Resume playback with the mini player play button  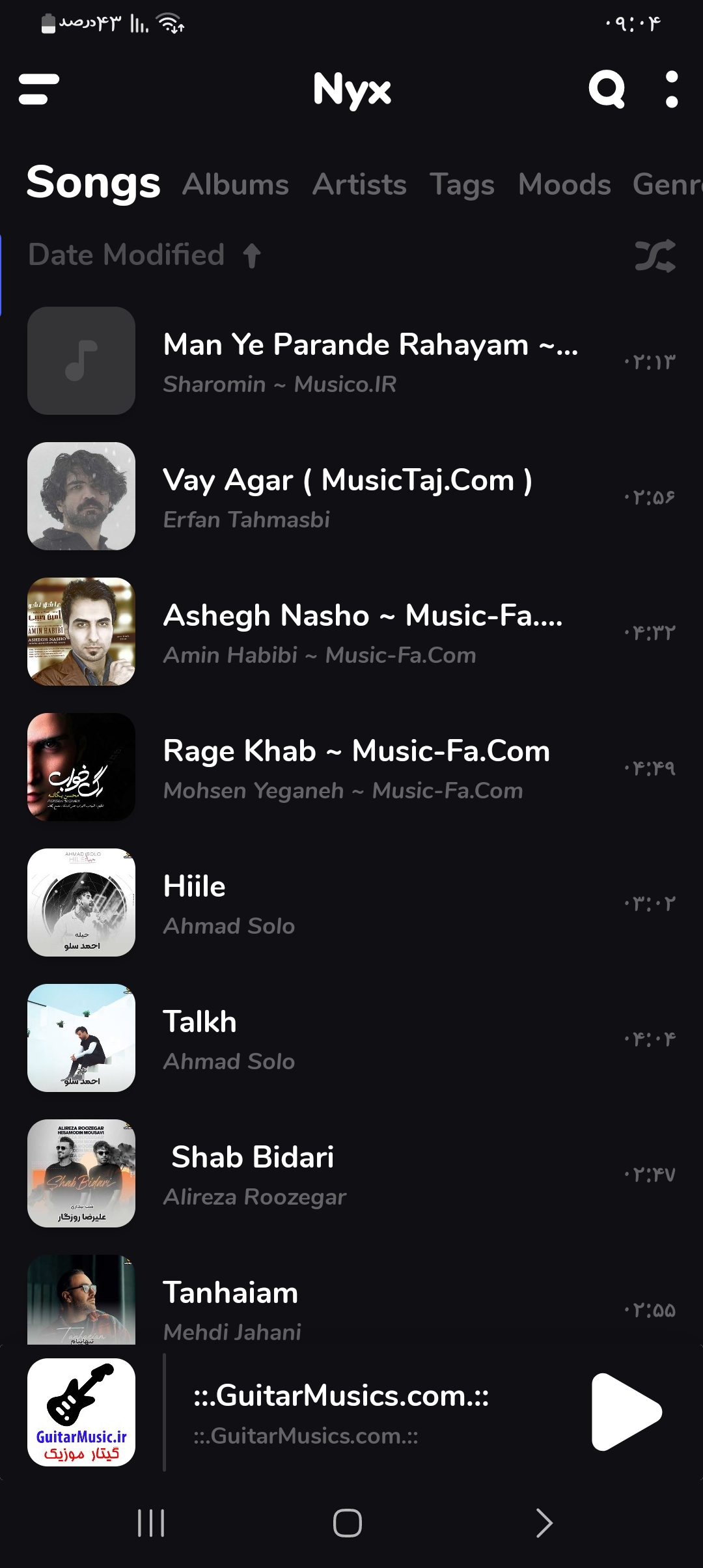(626, 1412)
